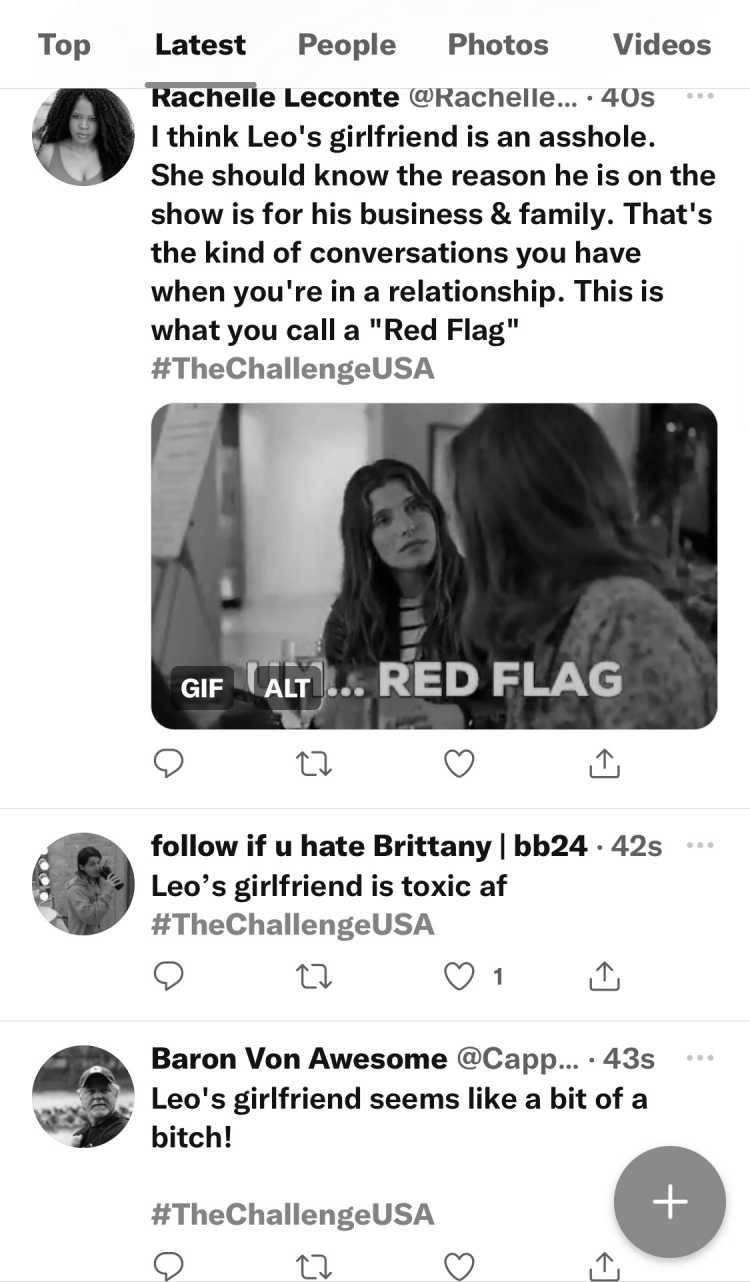The width and height of the screenshot is (750, 1282).
Task: View ALT description on the GIF
Action: coord(287,689)
